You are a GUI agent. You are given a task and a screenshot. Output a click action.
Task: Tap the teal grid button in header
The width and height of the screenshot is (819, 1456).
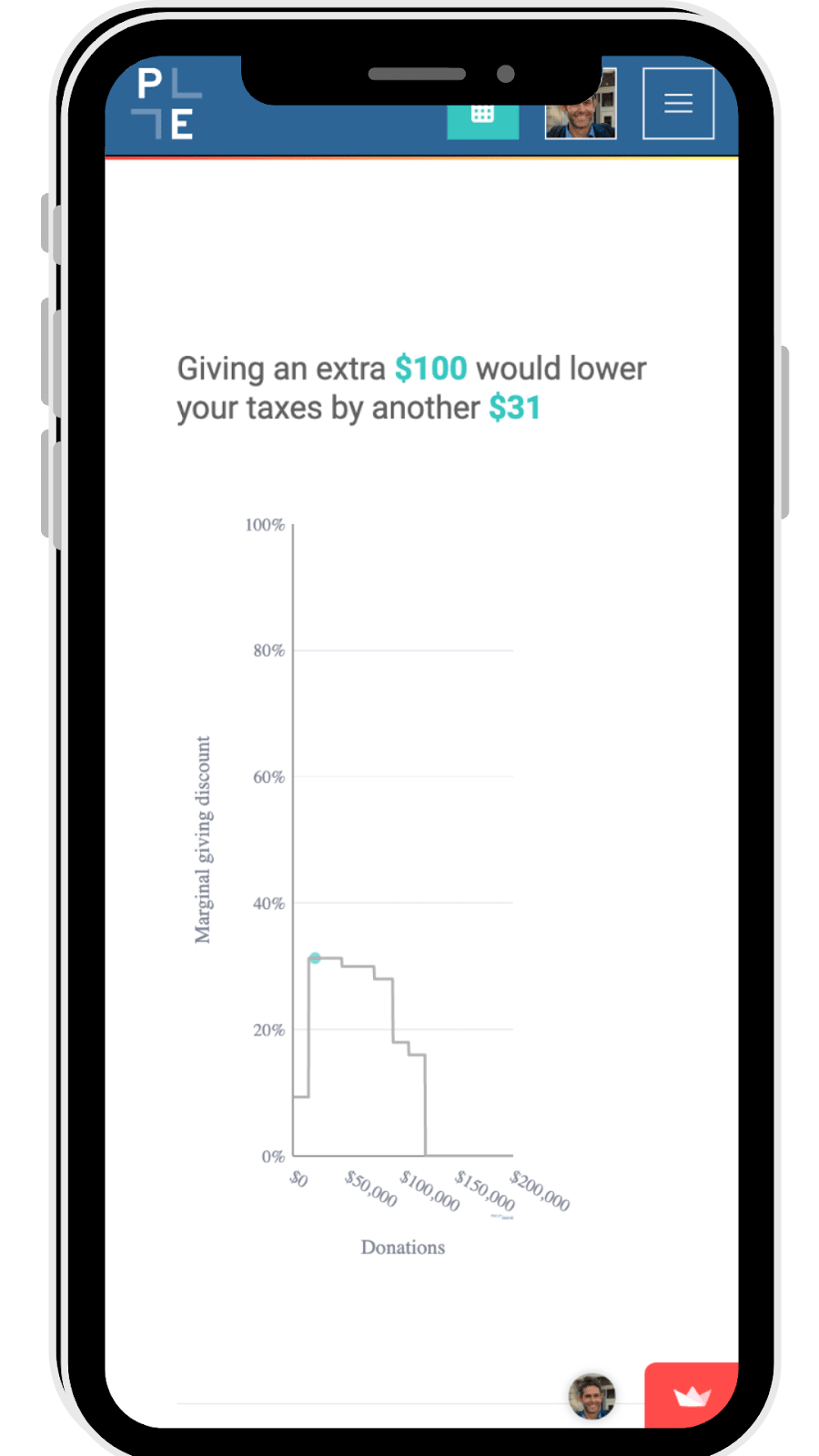(482, 120)
